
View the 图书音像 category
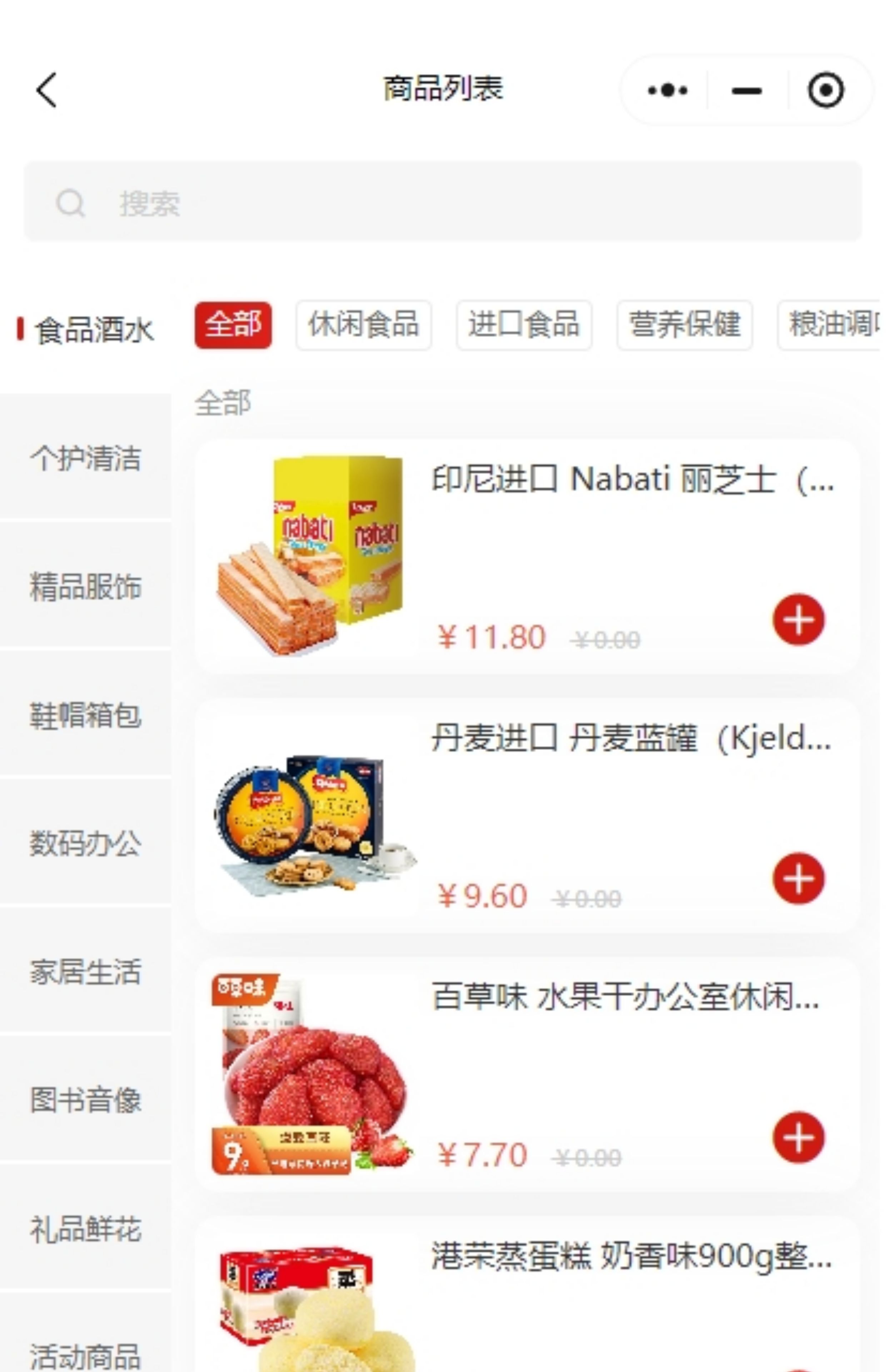pyautogui.click(x=85, y=1100)
